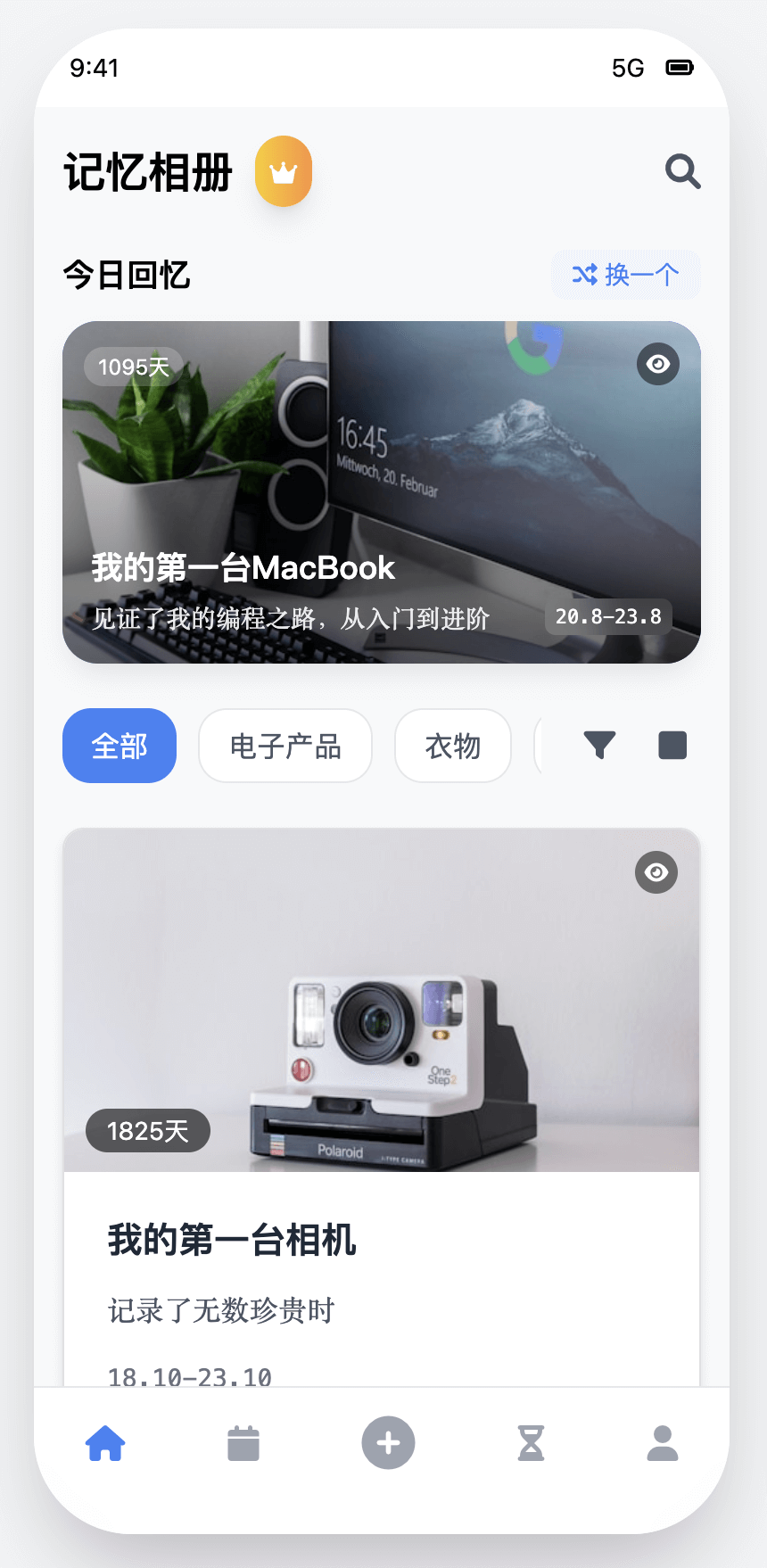Toggle visibility on the MacBook memory card
Viewport: 767px width, 1568px height.
coord(657,364)
